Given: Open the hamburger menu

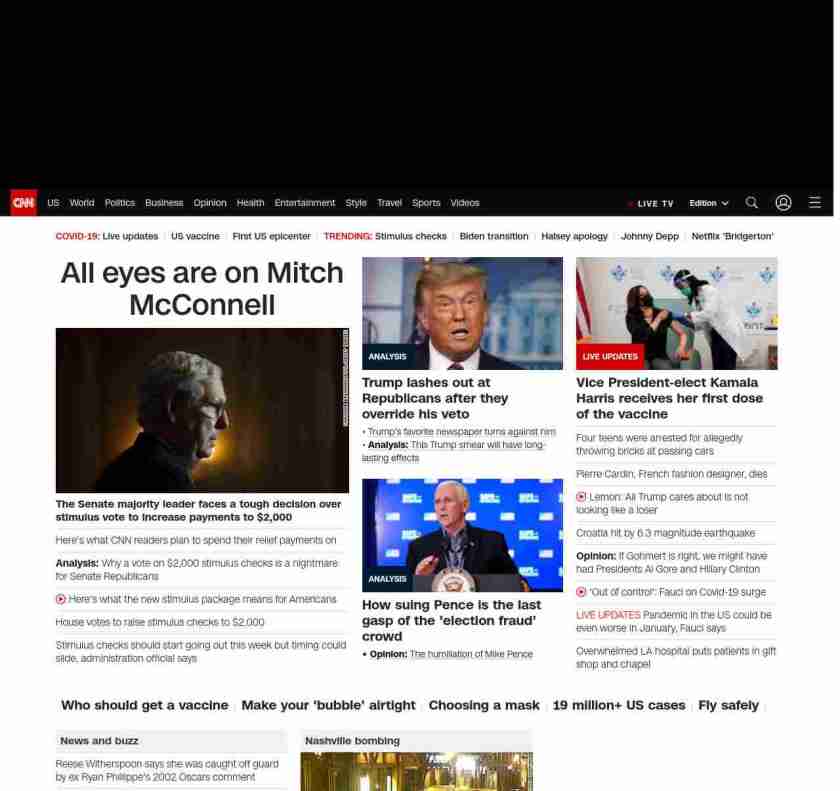Looking at the screenshot, I should (814, 203).
